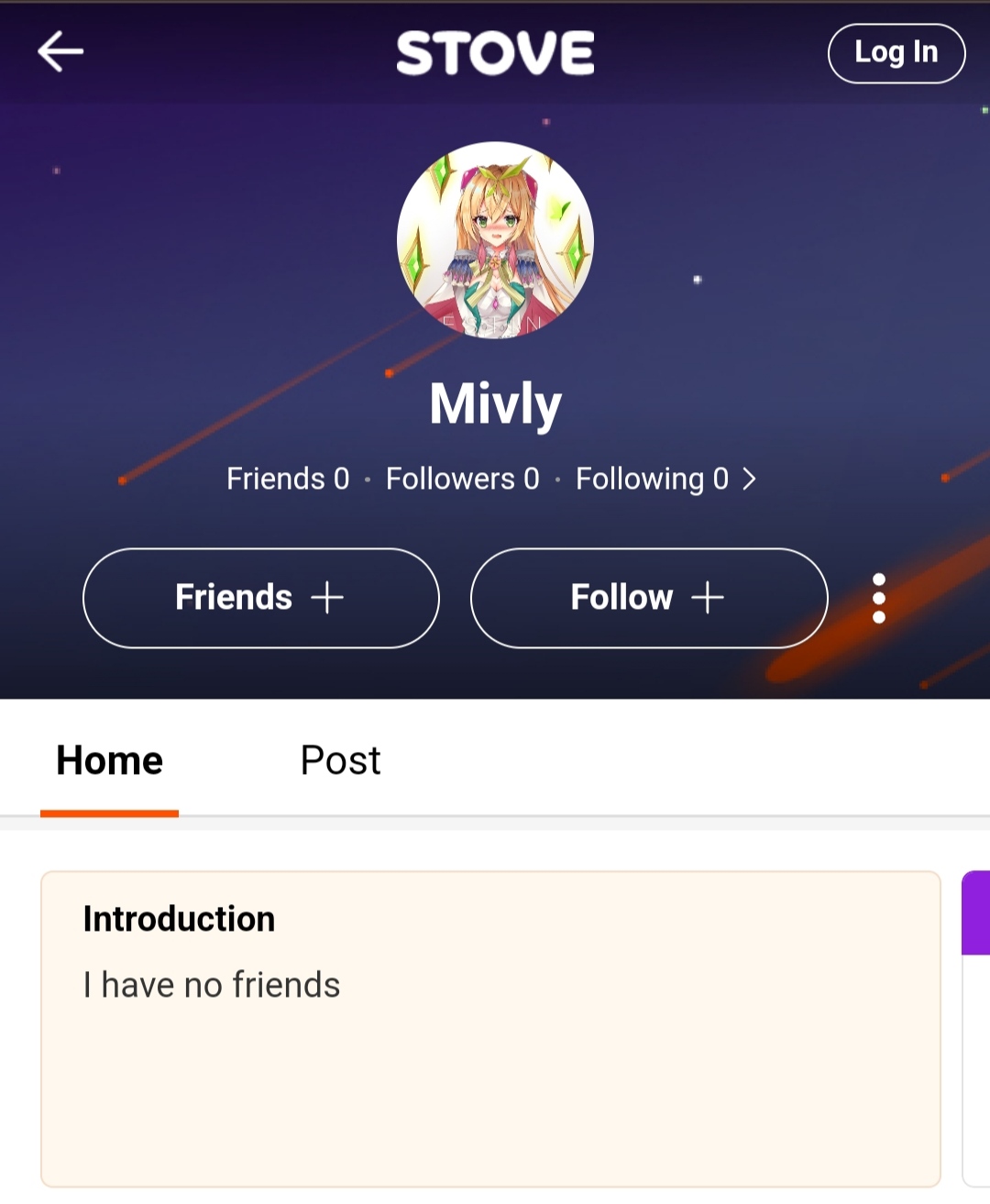This screenshot has width=990, height=1204.
Task: View Mivly's profile picture
Action: [x=495, y=240]
